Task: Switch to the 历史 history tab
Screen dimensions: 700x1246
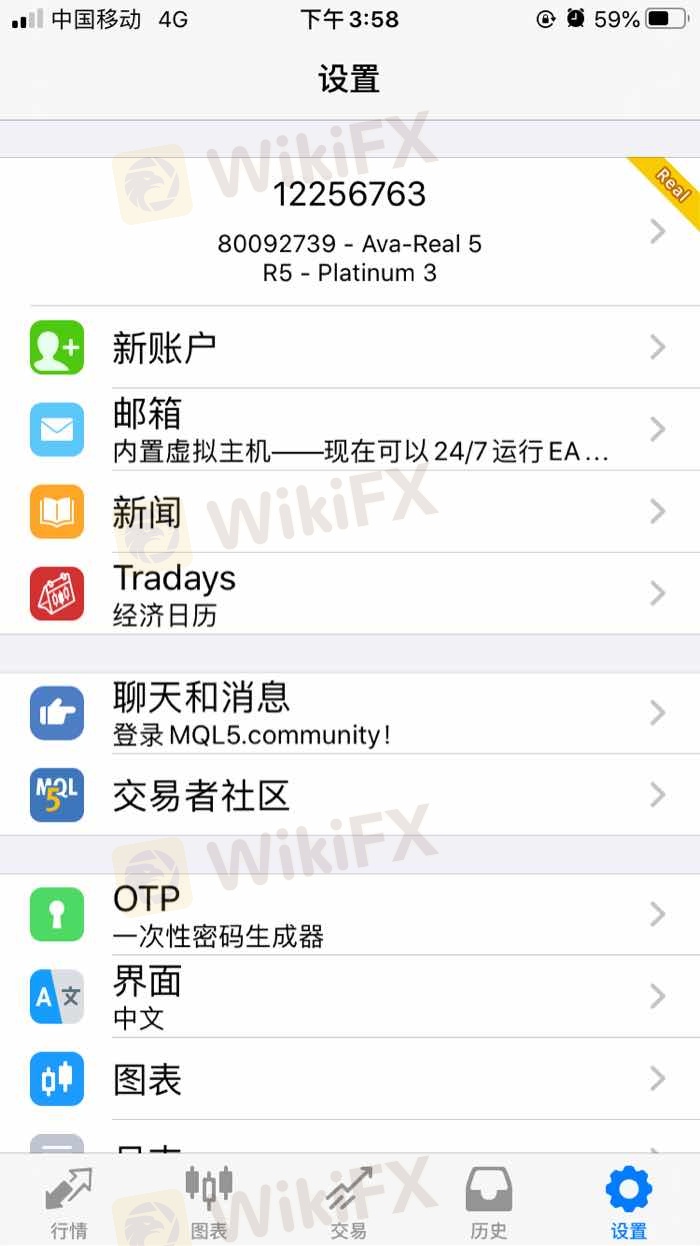Action: (x=489, y=1203)
